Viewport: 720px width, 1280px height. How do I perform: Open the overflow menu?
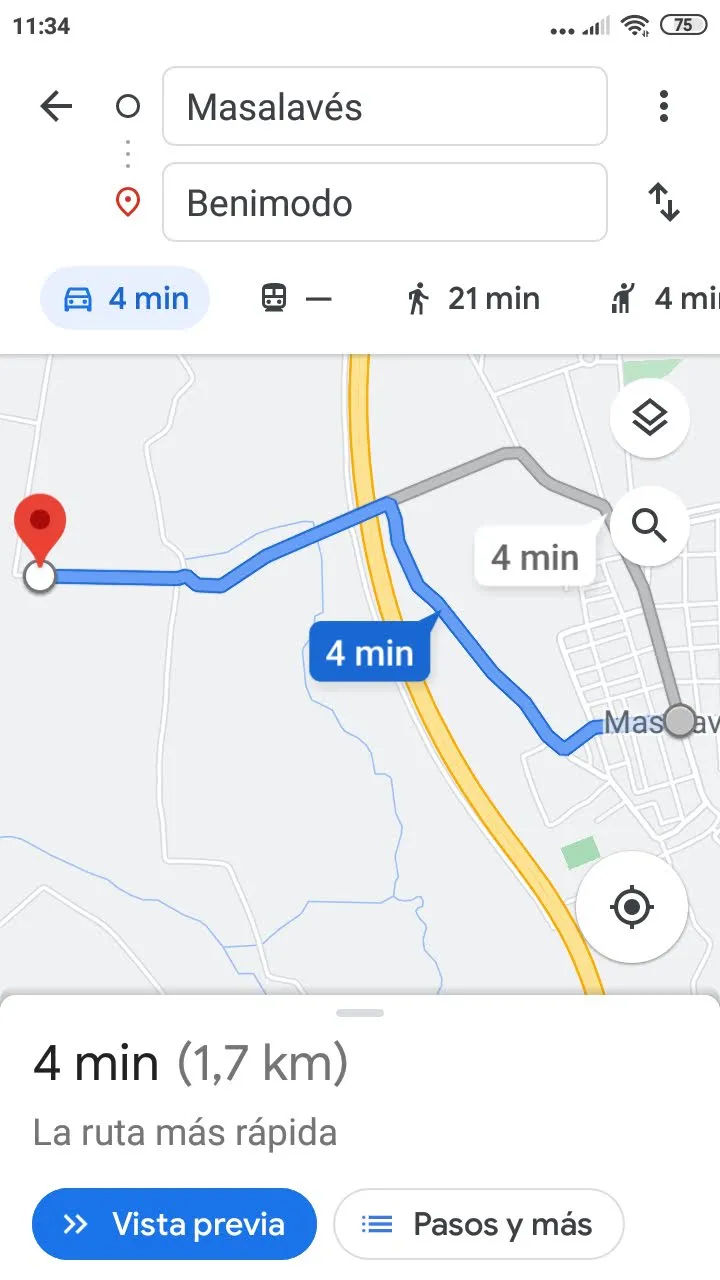tap(664, 106)
